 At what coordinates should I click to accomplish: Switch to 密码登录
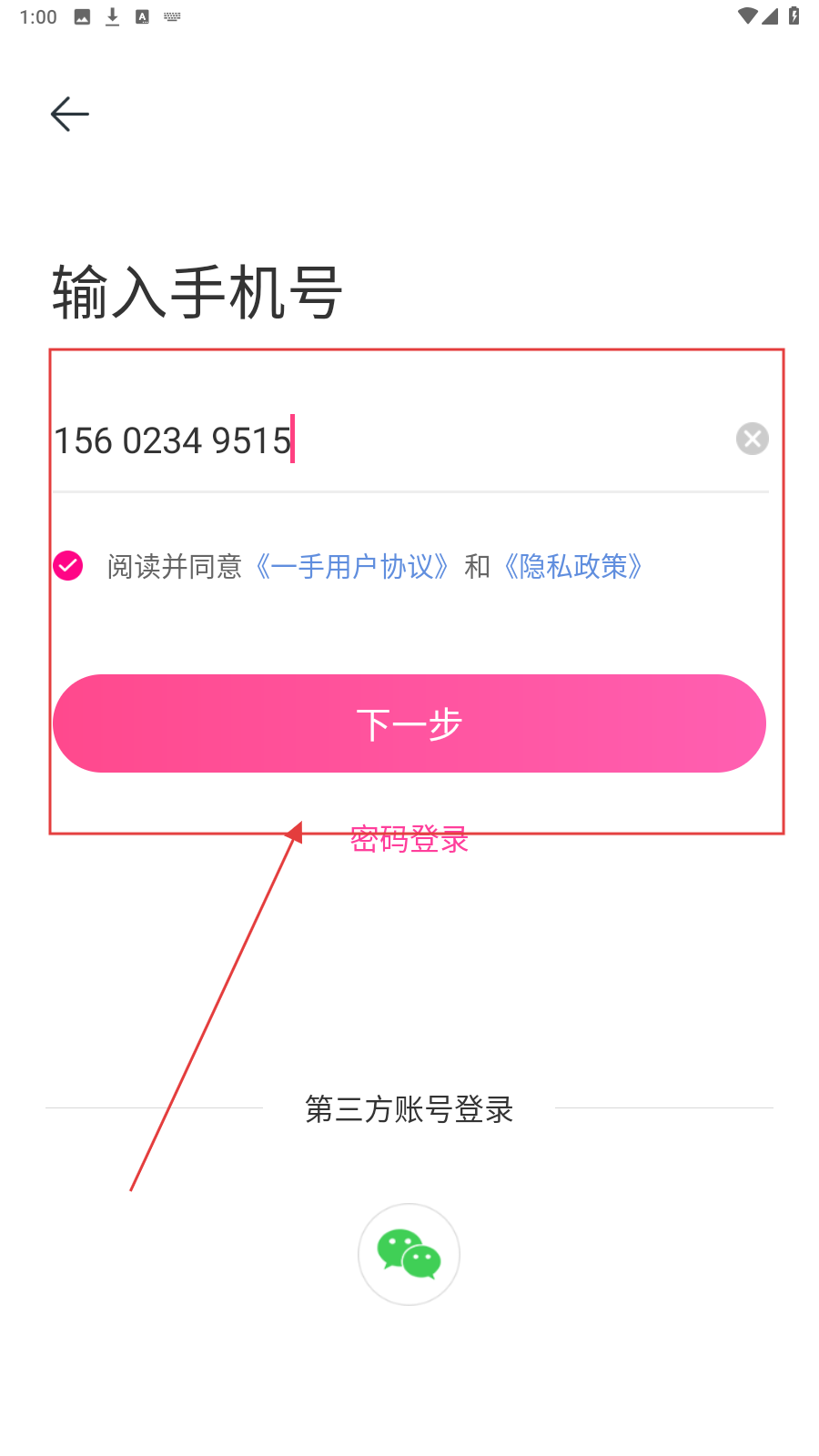[409, 839]
